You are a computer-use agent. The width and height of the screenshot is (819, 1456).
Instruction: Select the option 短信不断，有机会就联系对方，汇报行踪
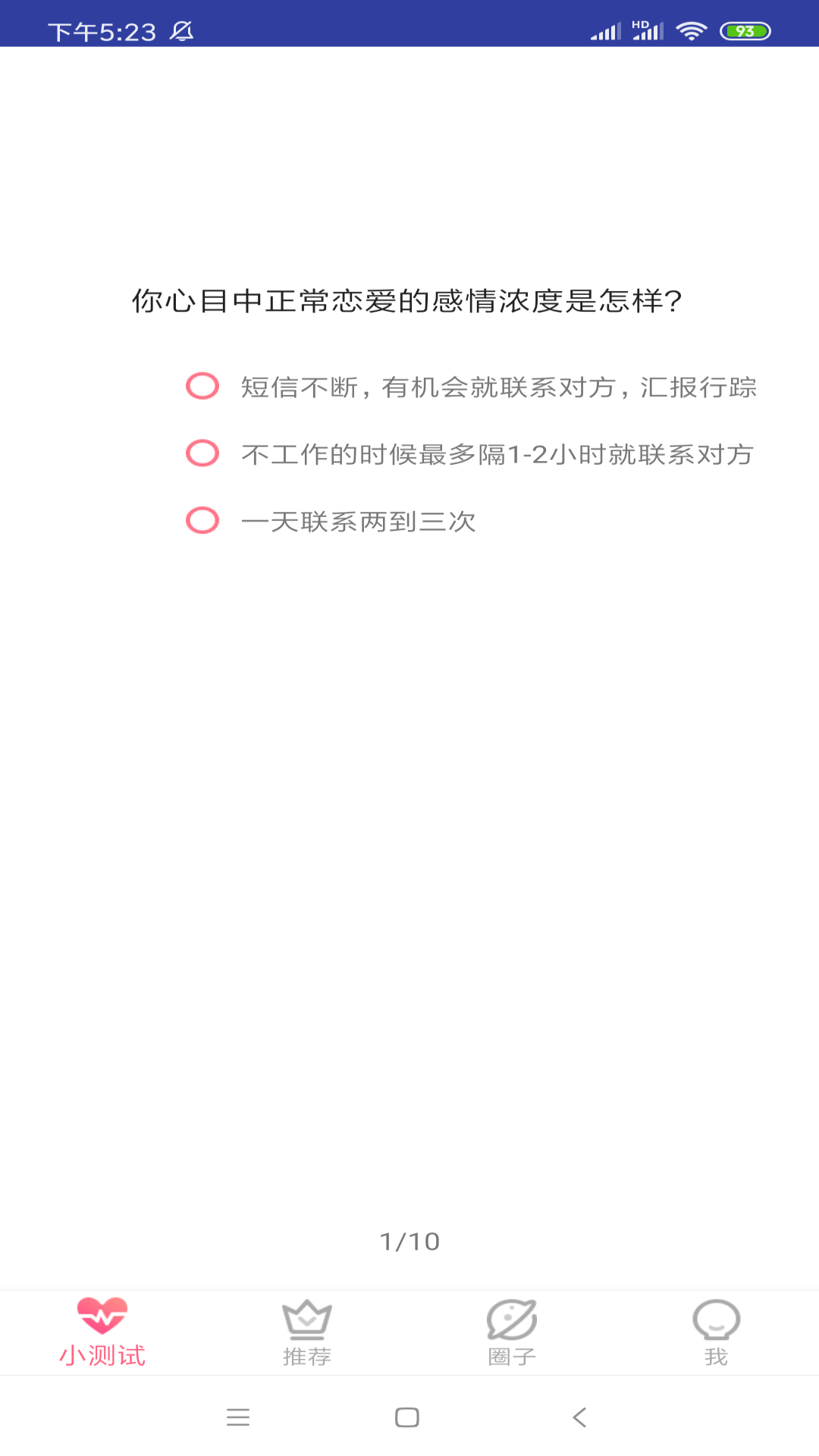[x=202, y=386]
